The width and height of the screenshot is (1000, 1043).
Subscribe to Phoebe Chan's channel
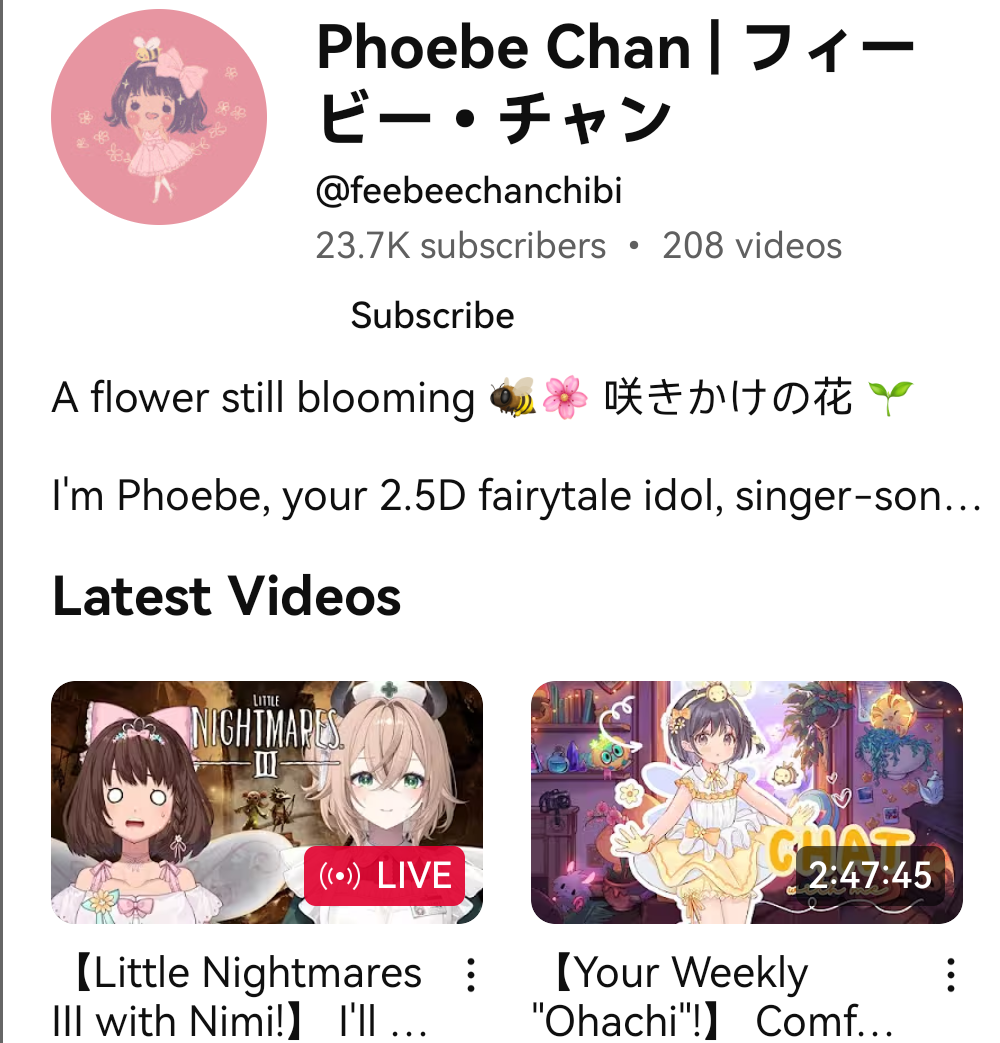point(432,315)
